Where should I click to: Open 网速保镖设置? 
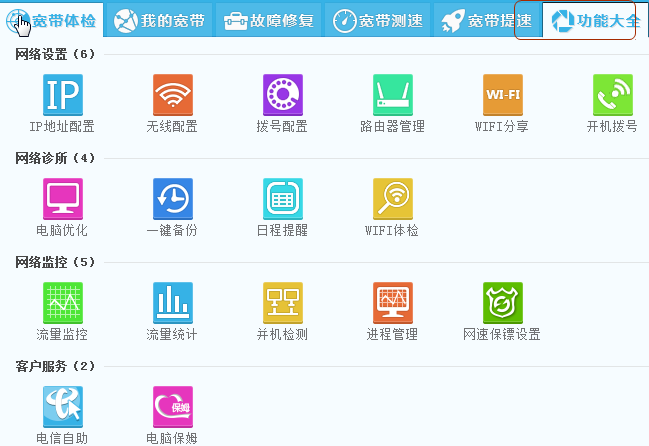502,303
